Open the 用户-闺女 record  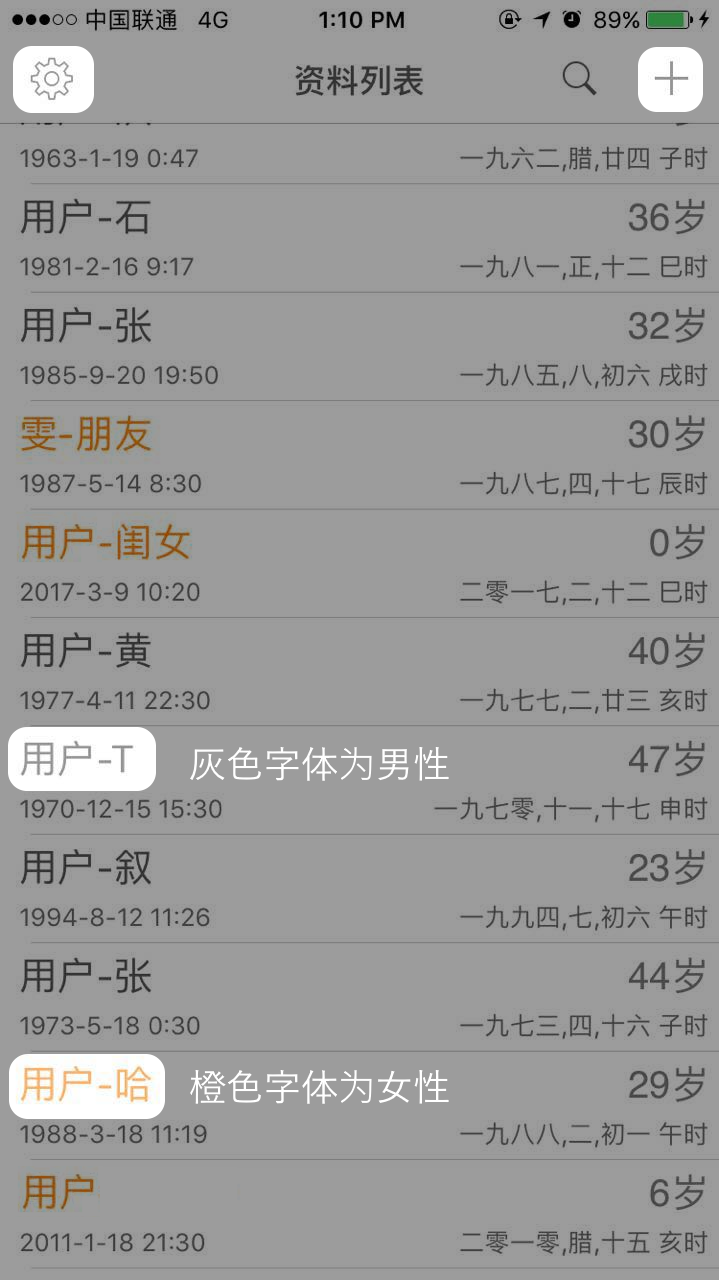click(360, 563)
